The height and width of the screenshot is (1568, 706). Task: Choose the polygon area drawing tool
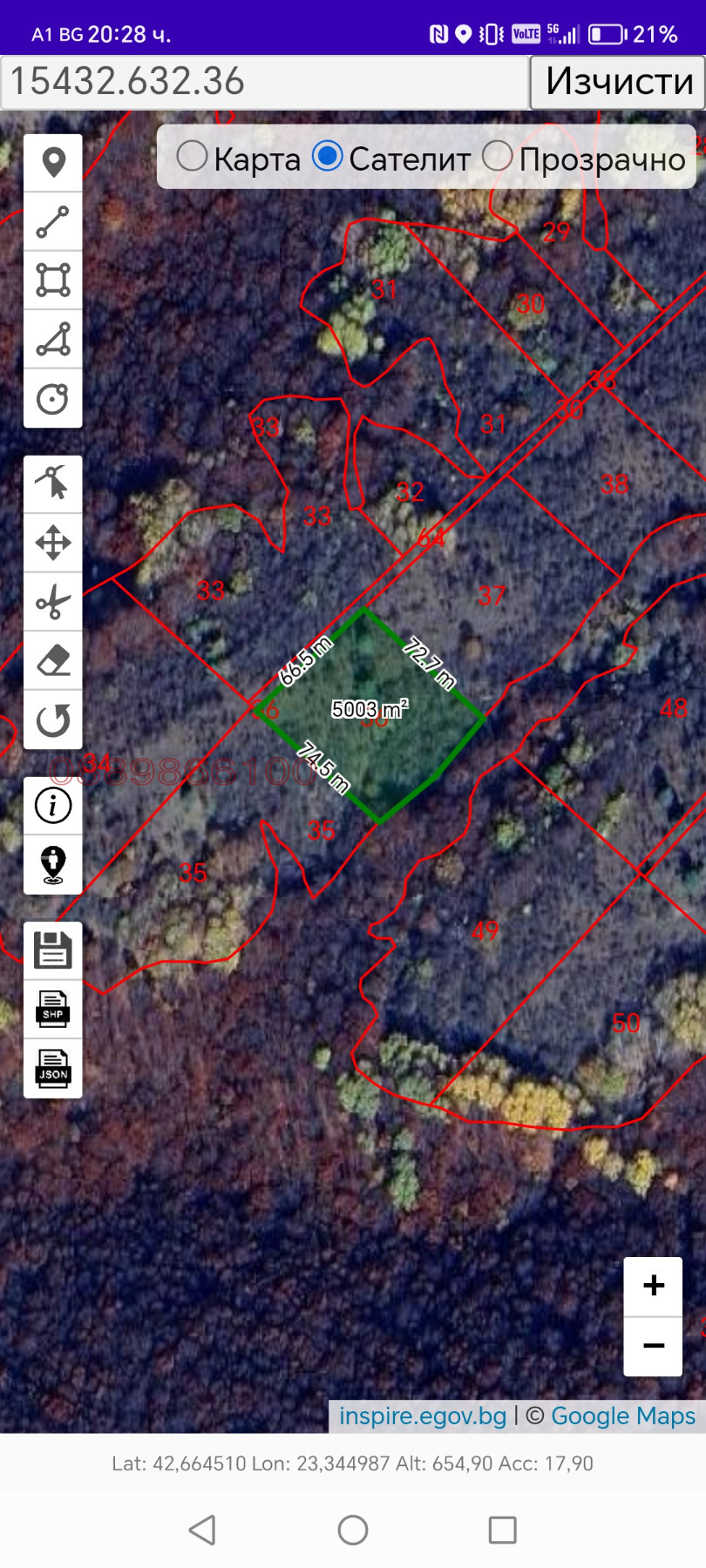click(x=53, y=280)
